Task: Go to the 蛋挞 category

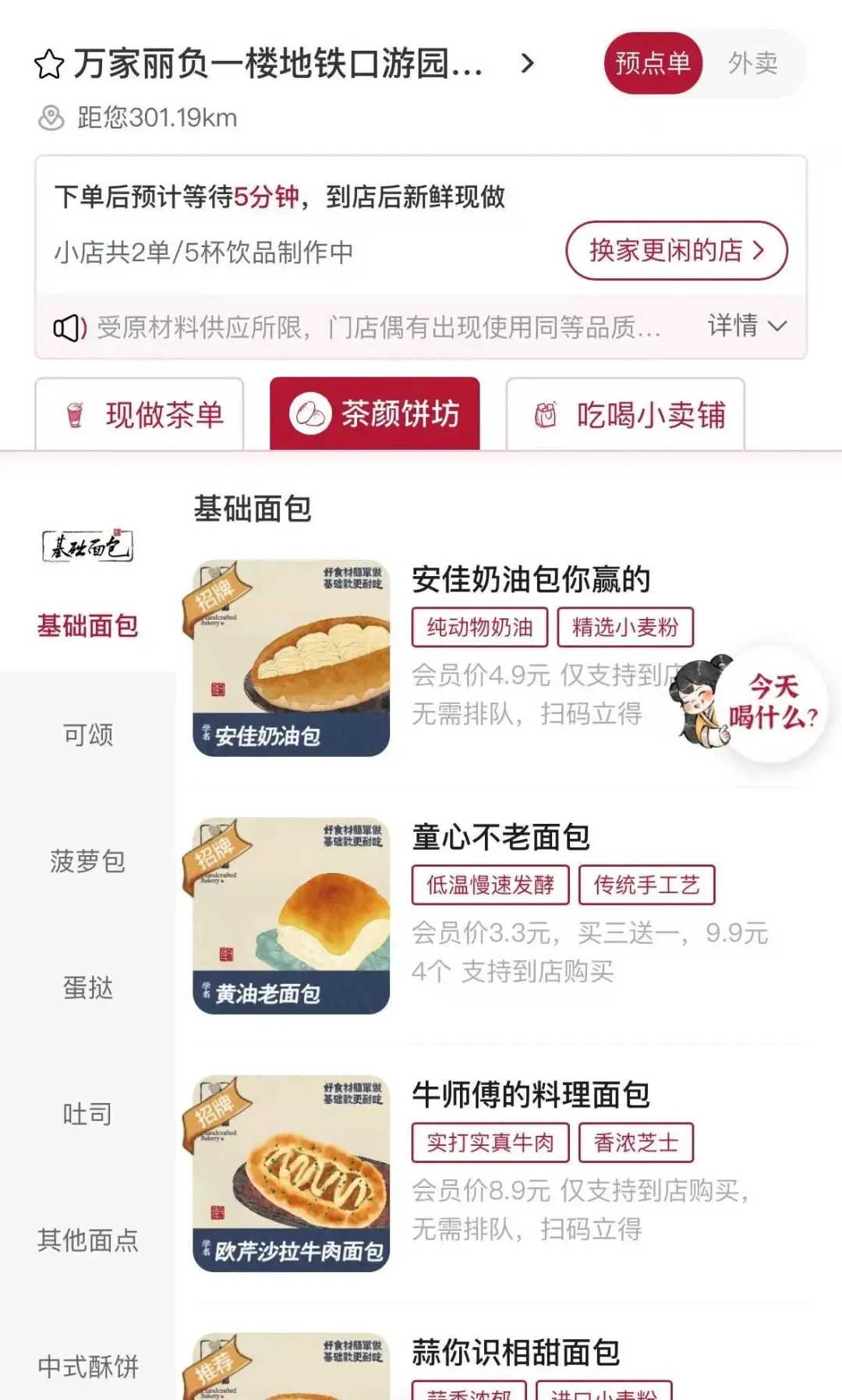Action: coord(88,988)
